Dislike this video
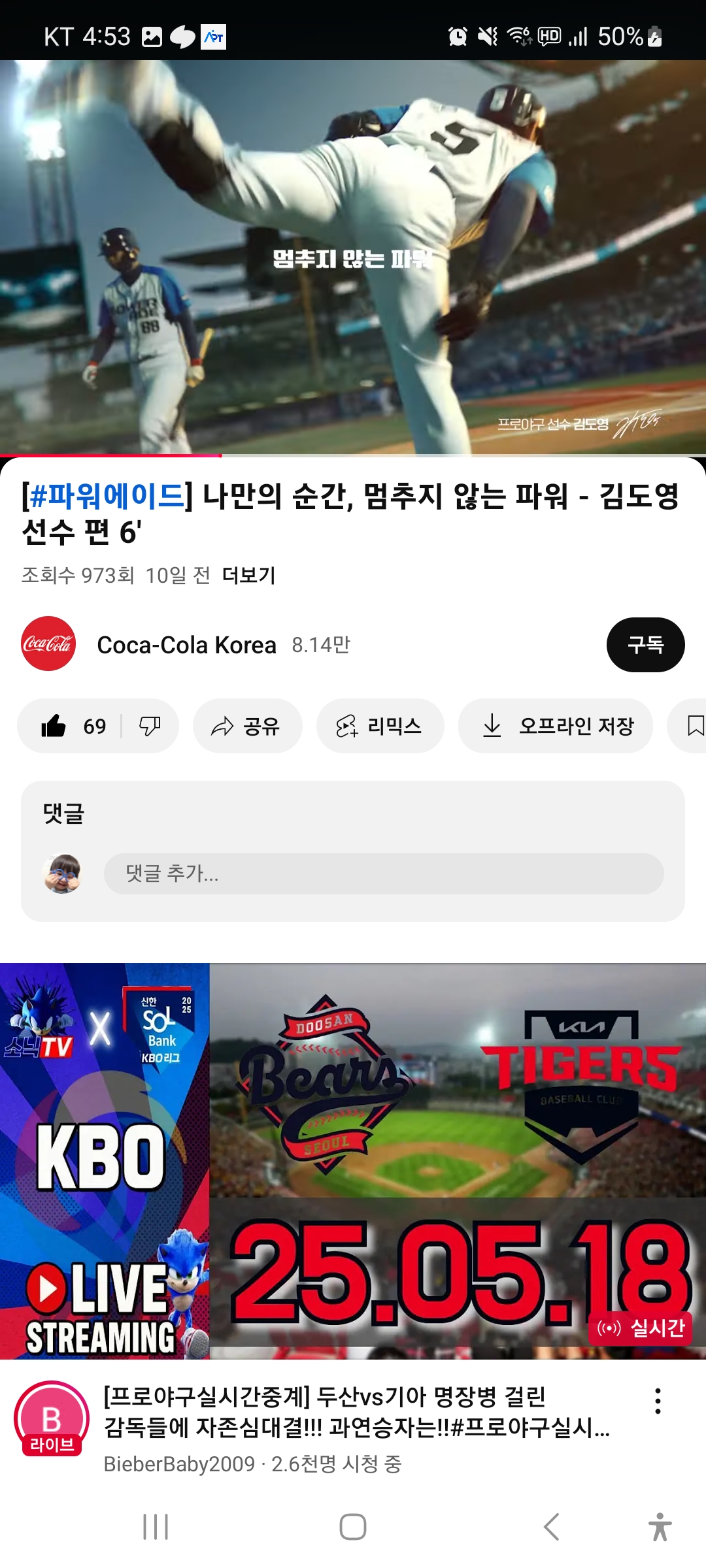 tap(150, 726)
